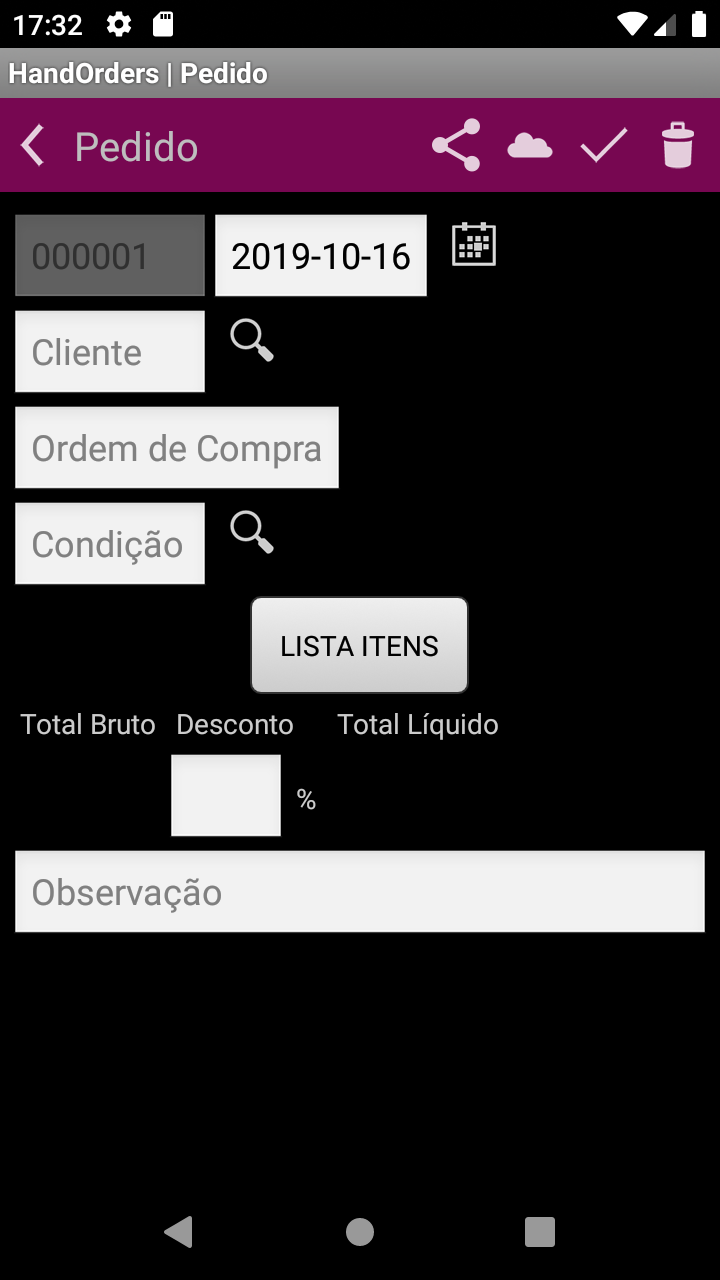The width and height of the screenshot is (720, 1280).
Task: Search for a Cliente with the magnifier
Action: click(252, 340)
